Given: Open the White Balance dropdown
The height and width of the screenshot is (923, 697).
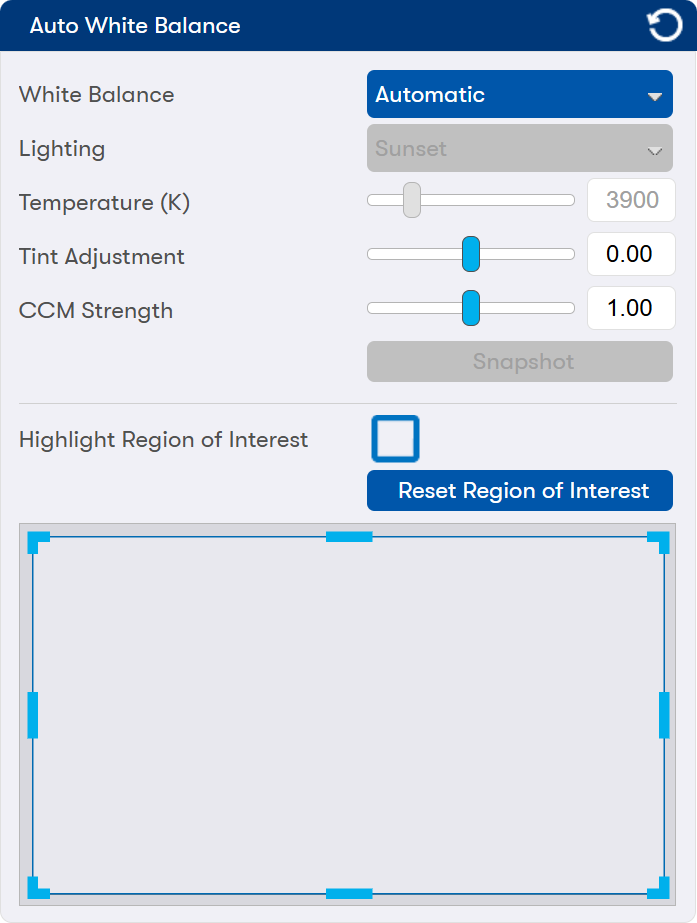Looking at the screenshot, I should pos(519,95).
